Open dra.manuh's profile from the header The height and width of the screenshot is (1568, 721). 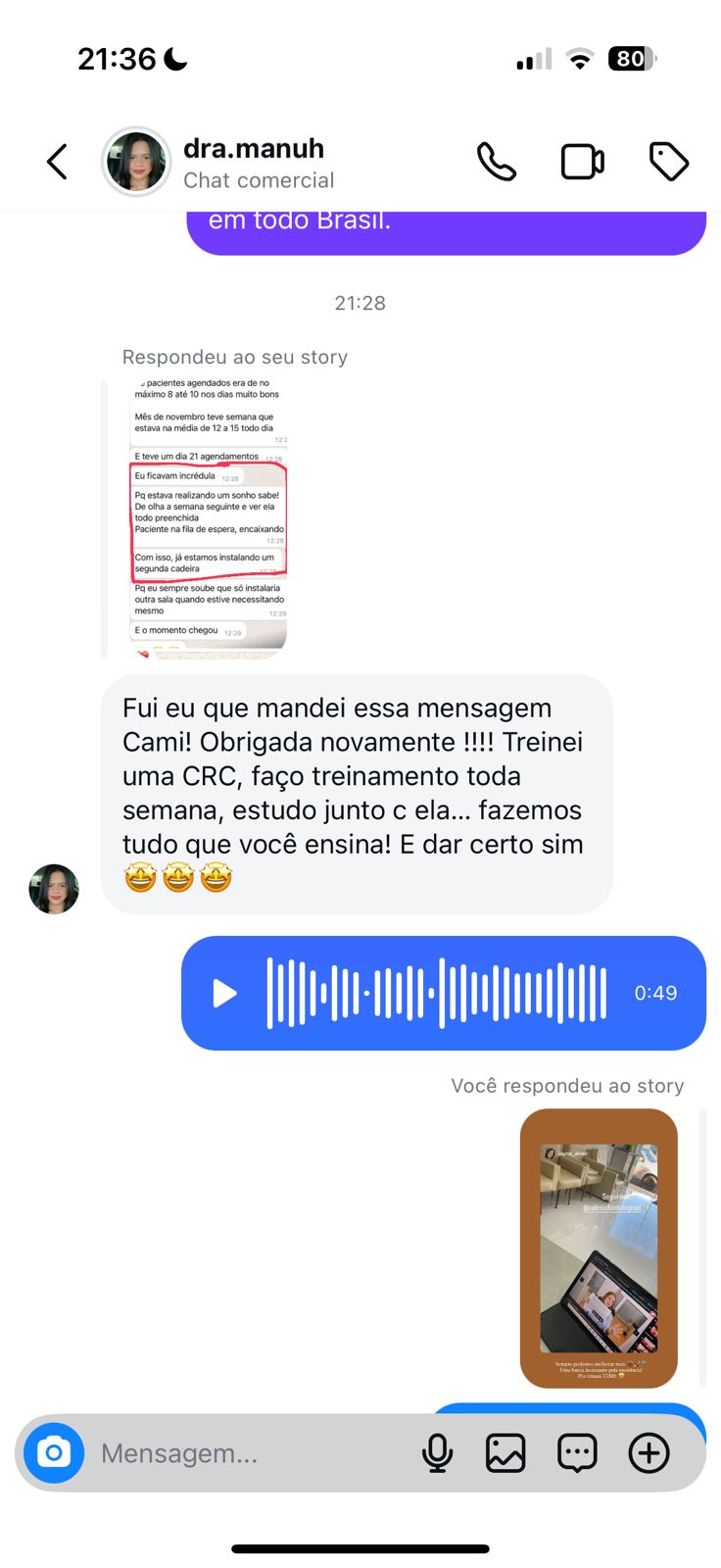coord(253,162)
